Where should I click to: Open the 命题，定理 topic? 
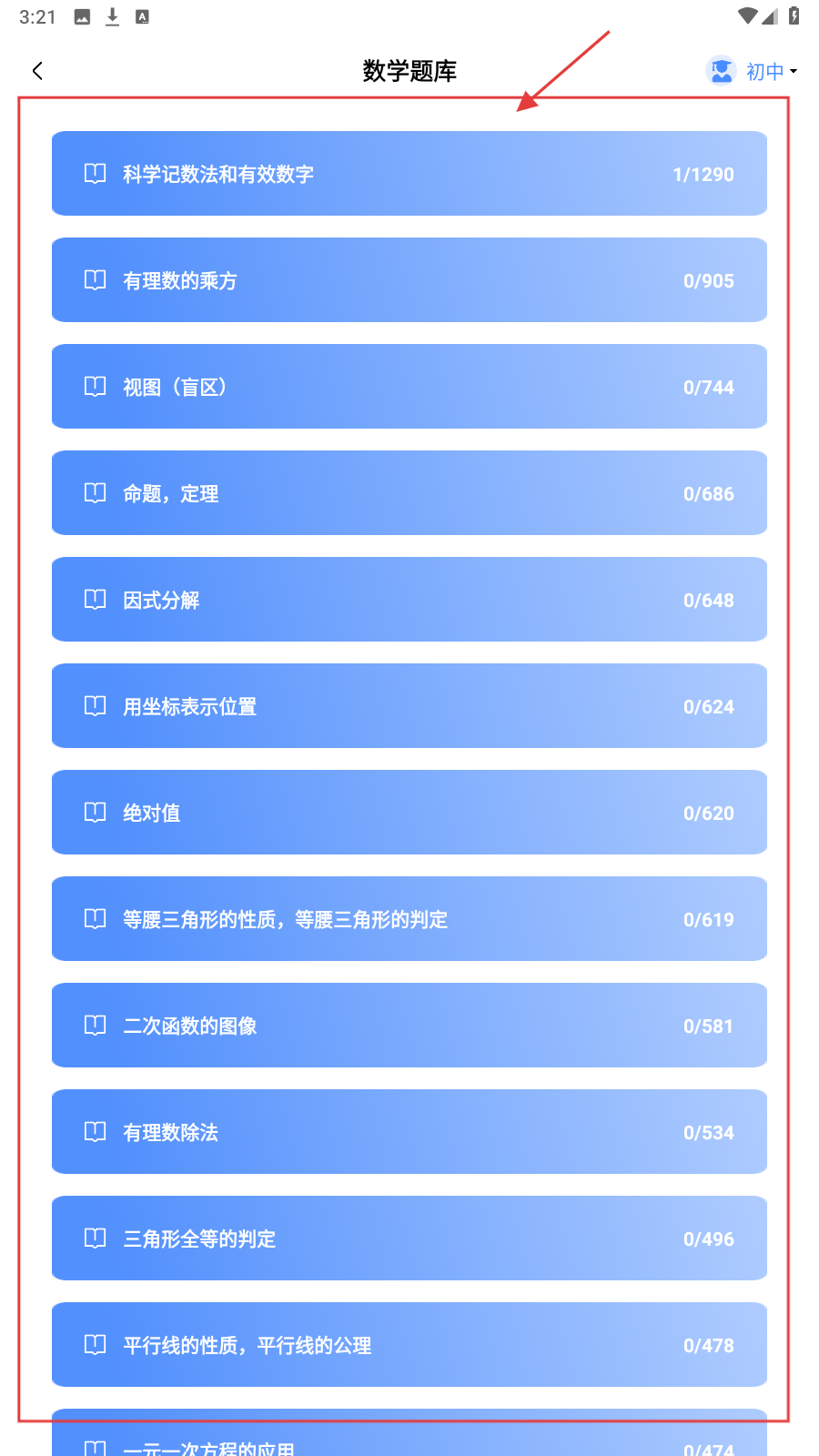click(409, 493)
